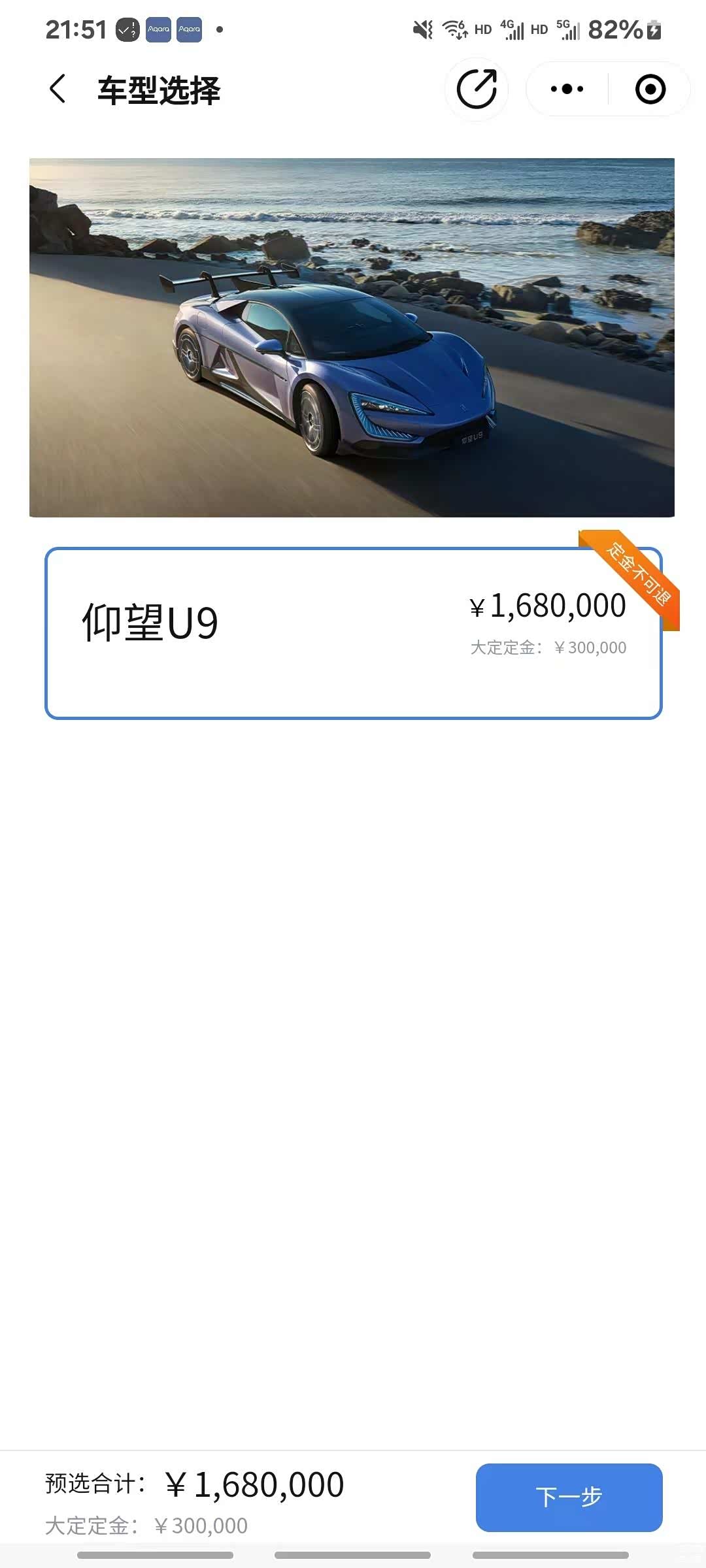Proceed with the 下一步 button

569,1497
